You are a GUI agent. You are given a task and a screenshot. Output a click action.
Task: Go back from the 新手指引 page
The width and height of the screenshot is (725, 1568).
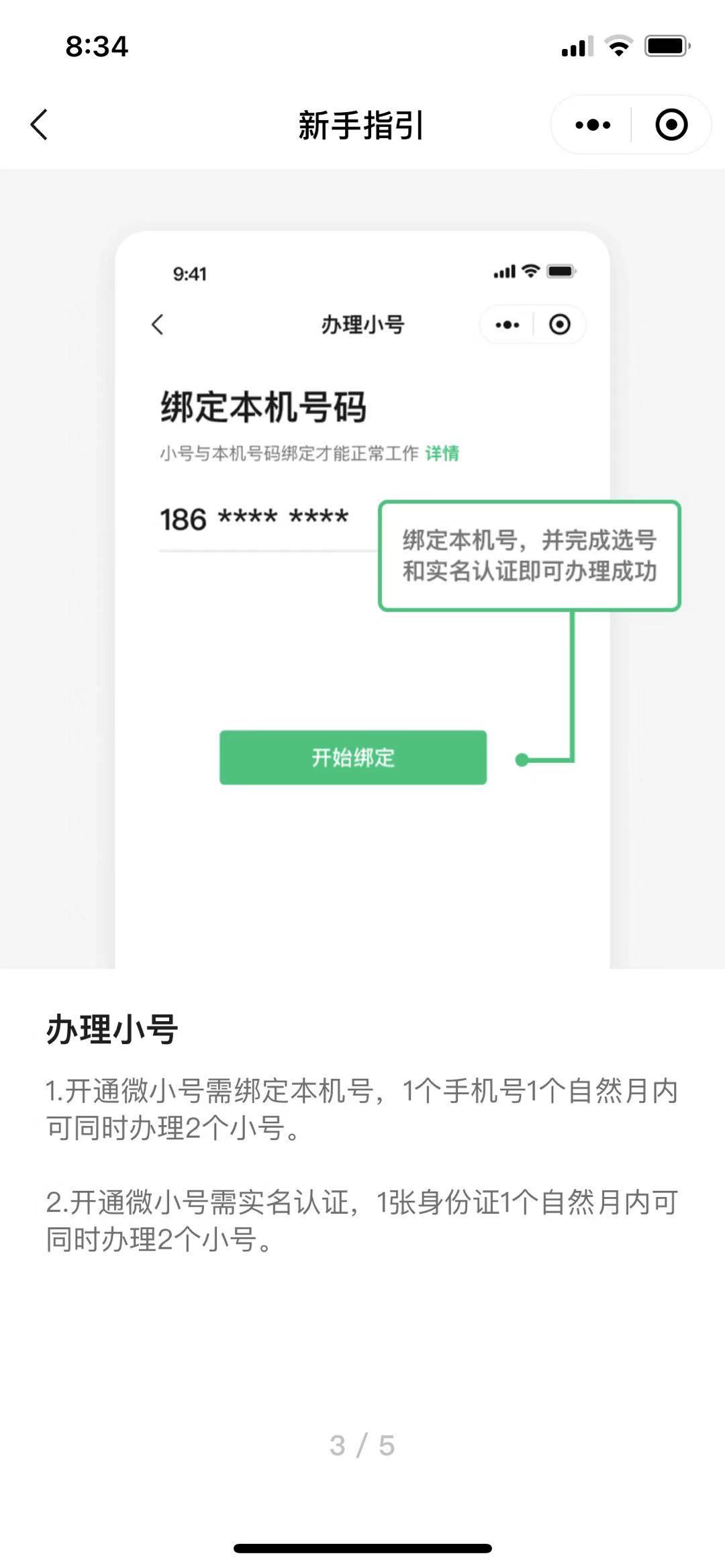click(40, 125)
